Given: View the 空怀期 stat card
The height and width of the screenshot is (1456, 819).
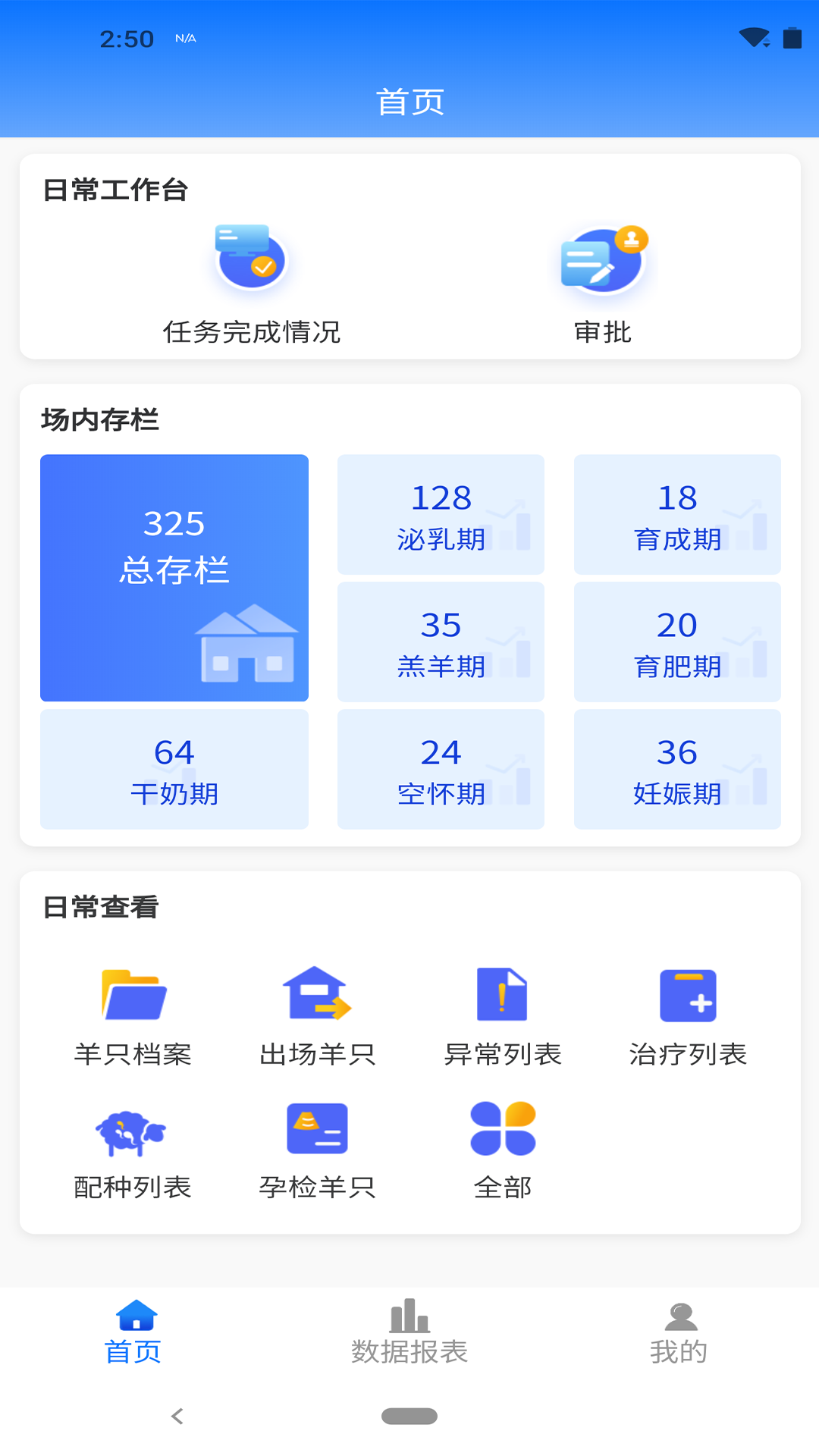Looking at the screenshot, I should click(441, 769).
